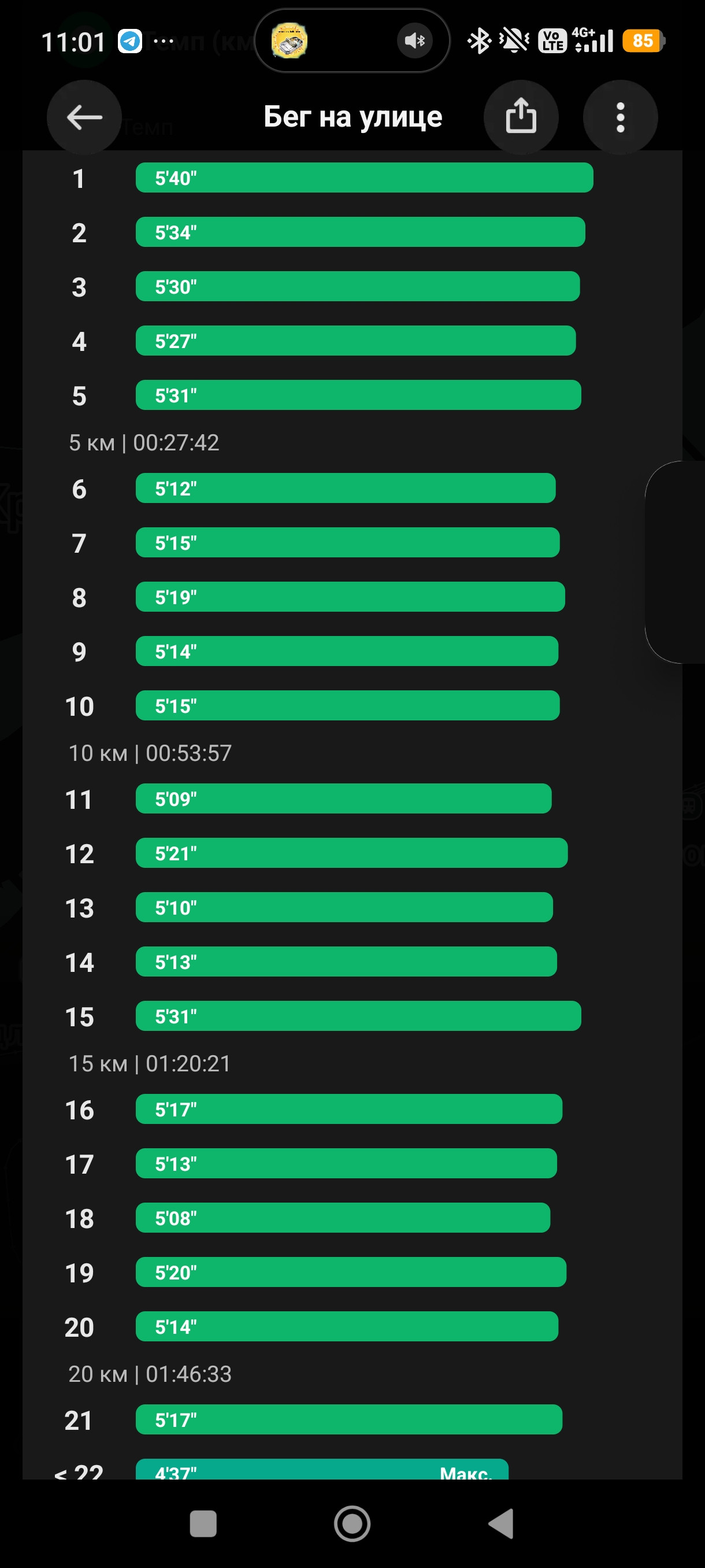Tap the system home button
Viewport: 705px width, 1568px height.
(352, 1523)
